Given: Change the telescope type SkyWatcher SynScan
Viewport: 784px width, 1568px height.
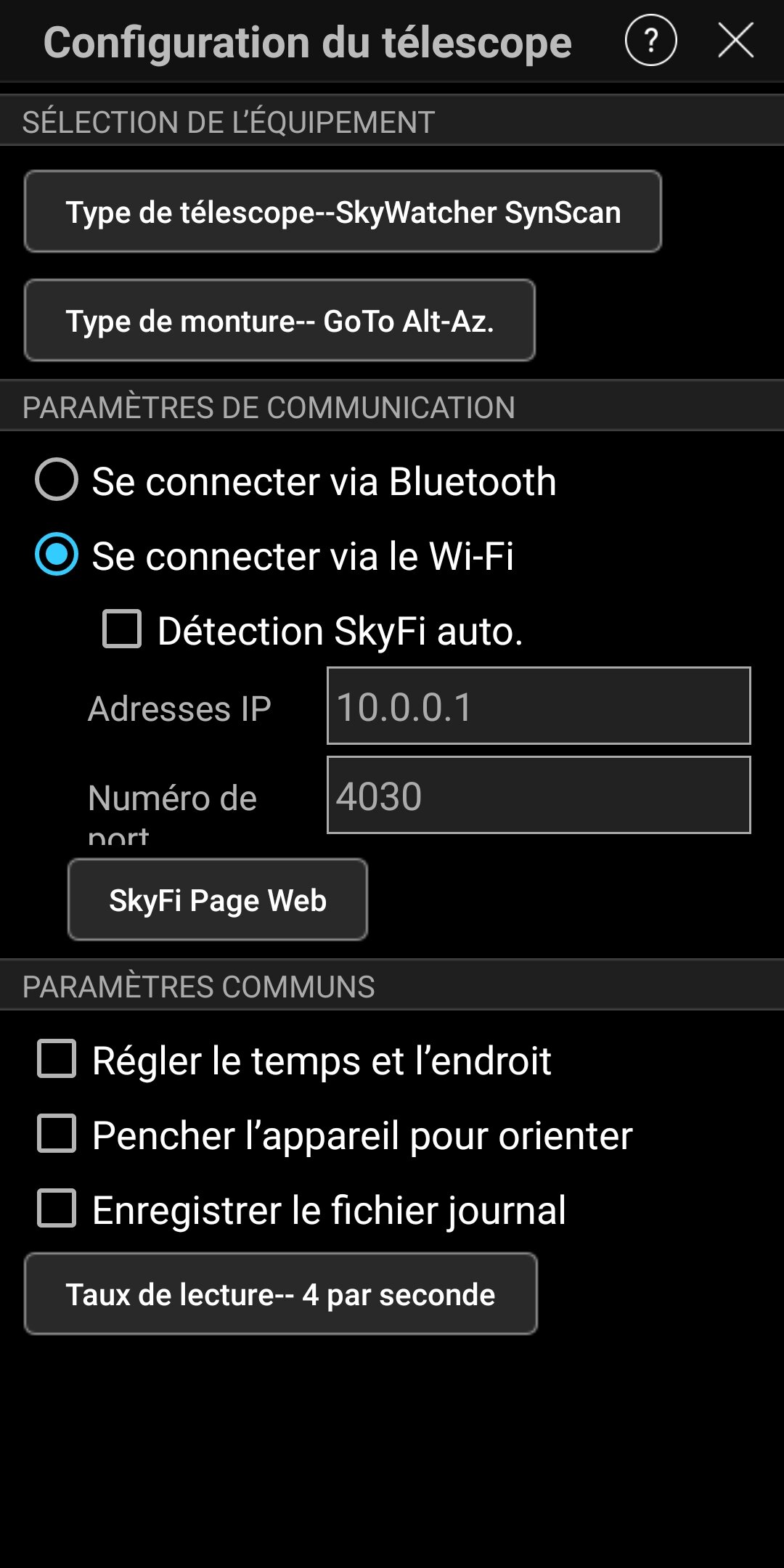Looking at the screenshot, I should (x=343, y=212).
